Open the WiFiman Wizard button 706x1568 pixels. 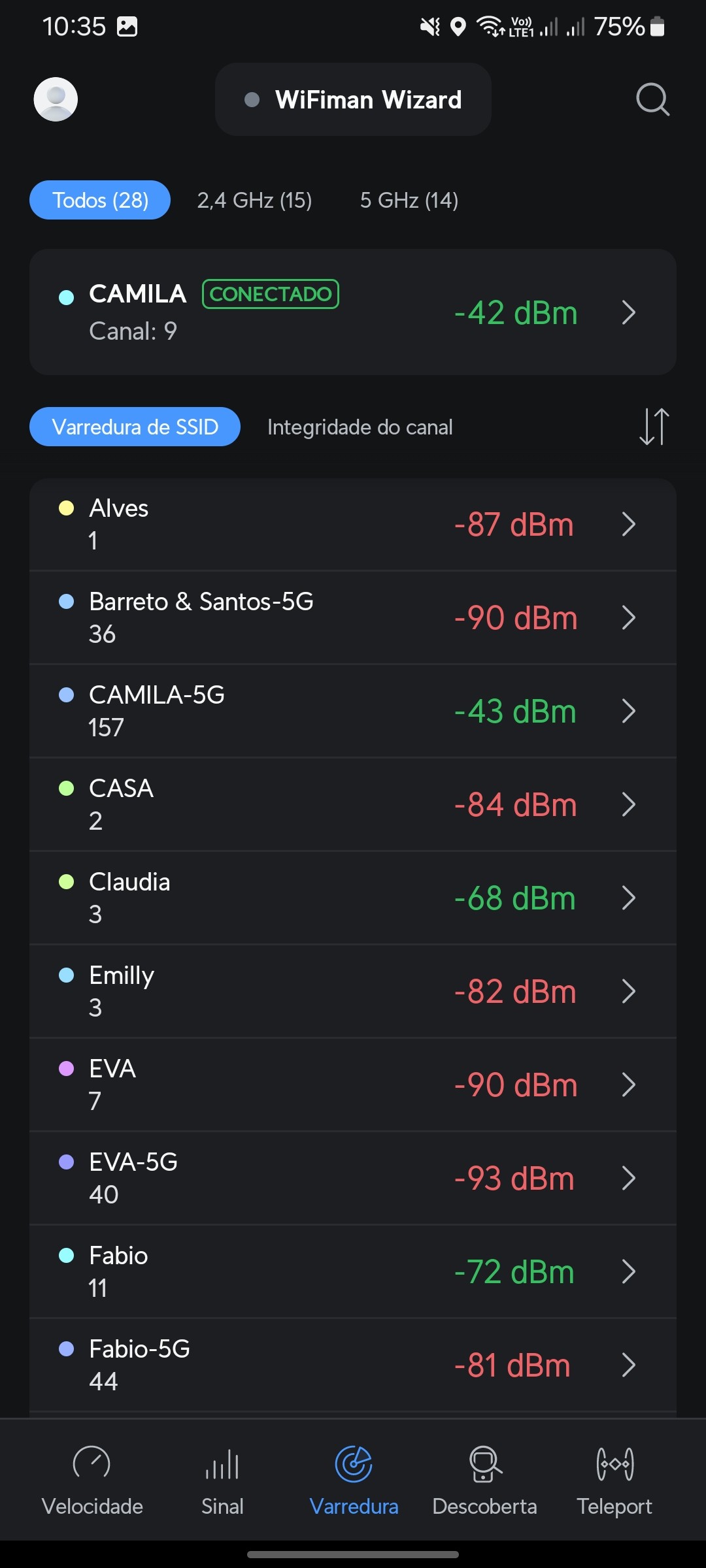point(353,99)
